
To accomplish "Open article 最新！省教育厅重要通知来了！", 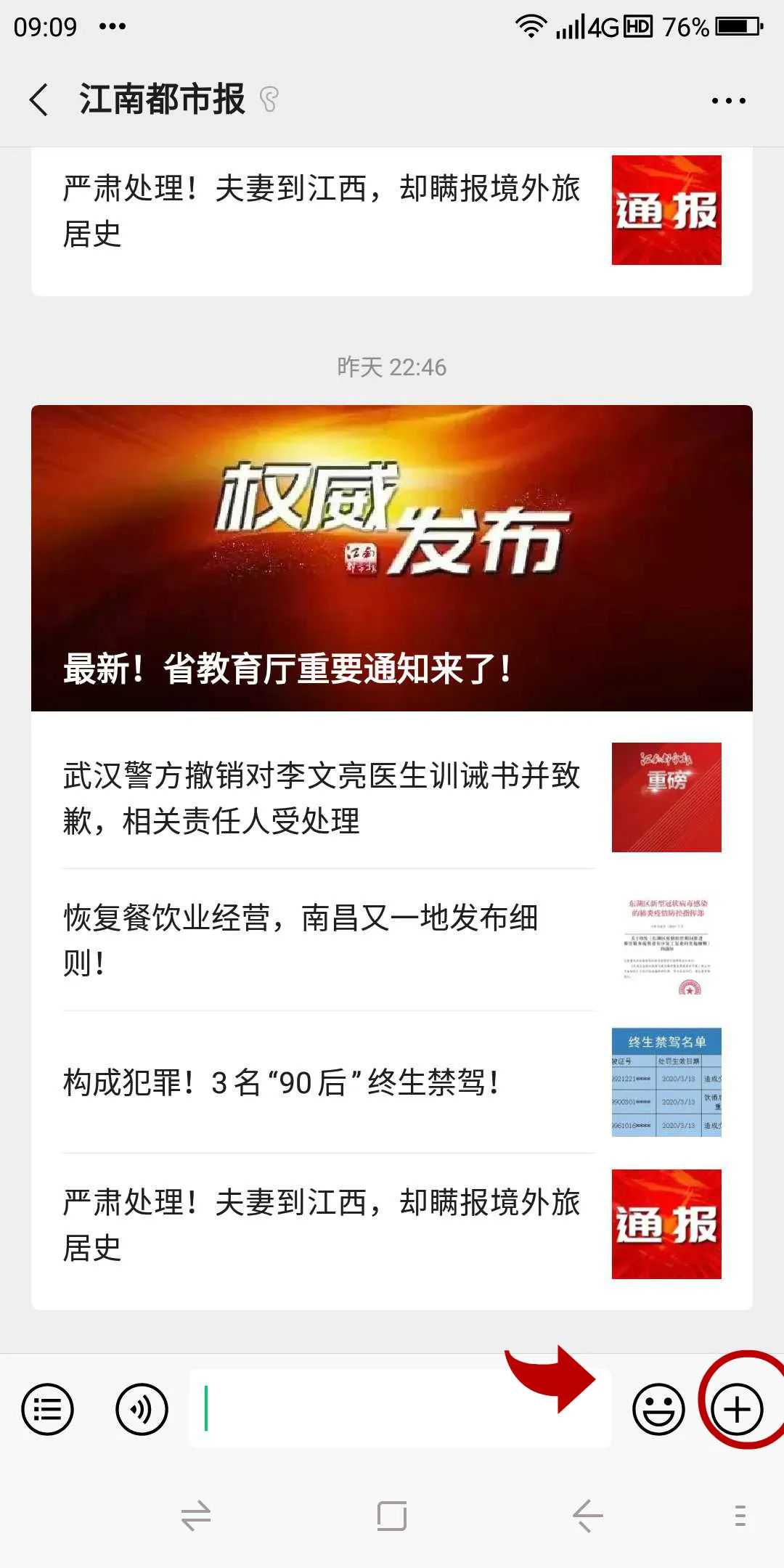I will [391, 558].
